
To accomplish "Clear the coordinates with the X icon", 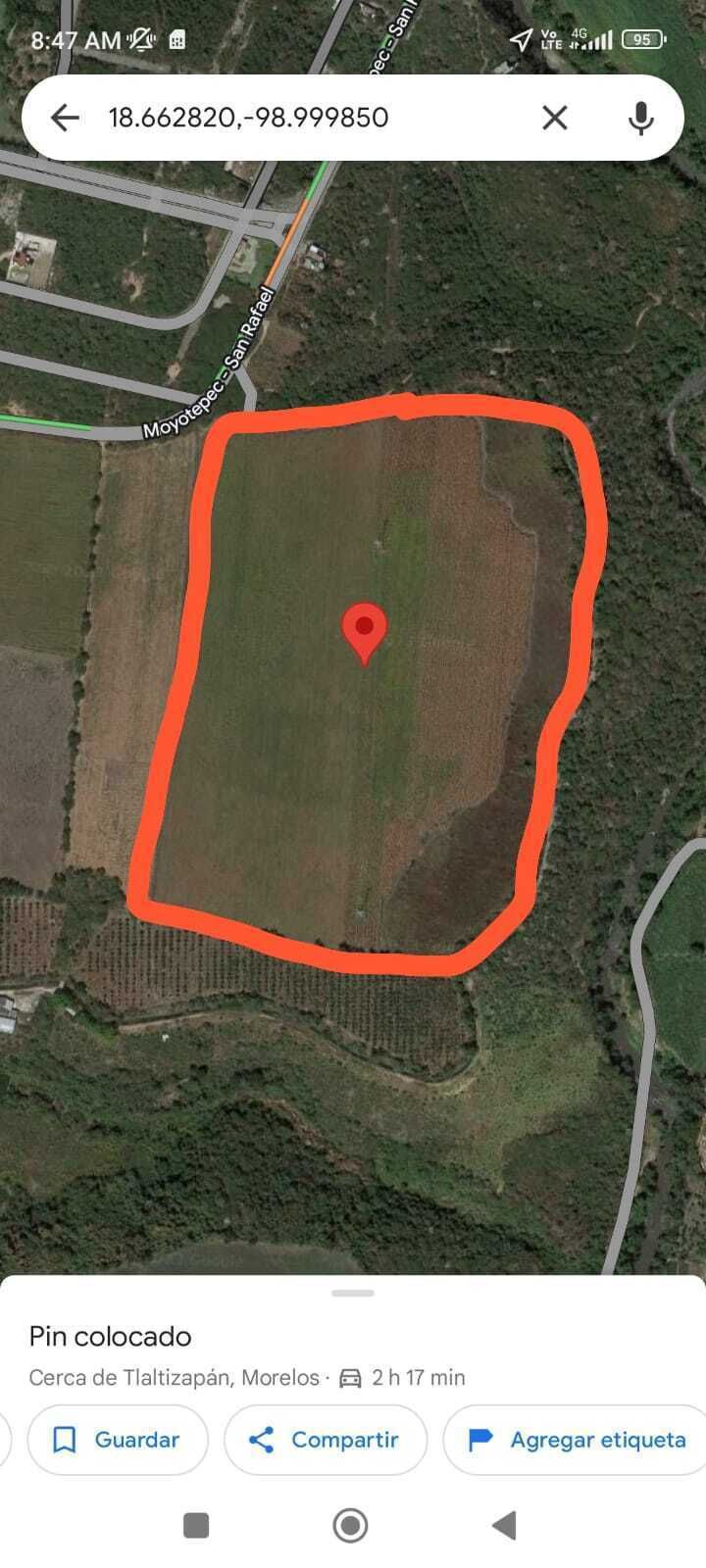I will tap(555, 118).
